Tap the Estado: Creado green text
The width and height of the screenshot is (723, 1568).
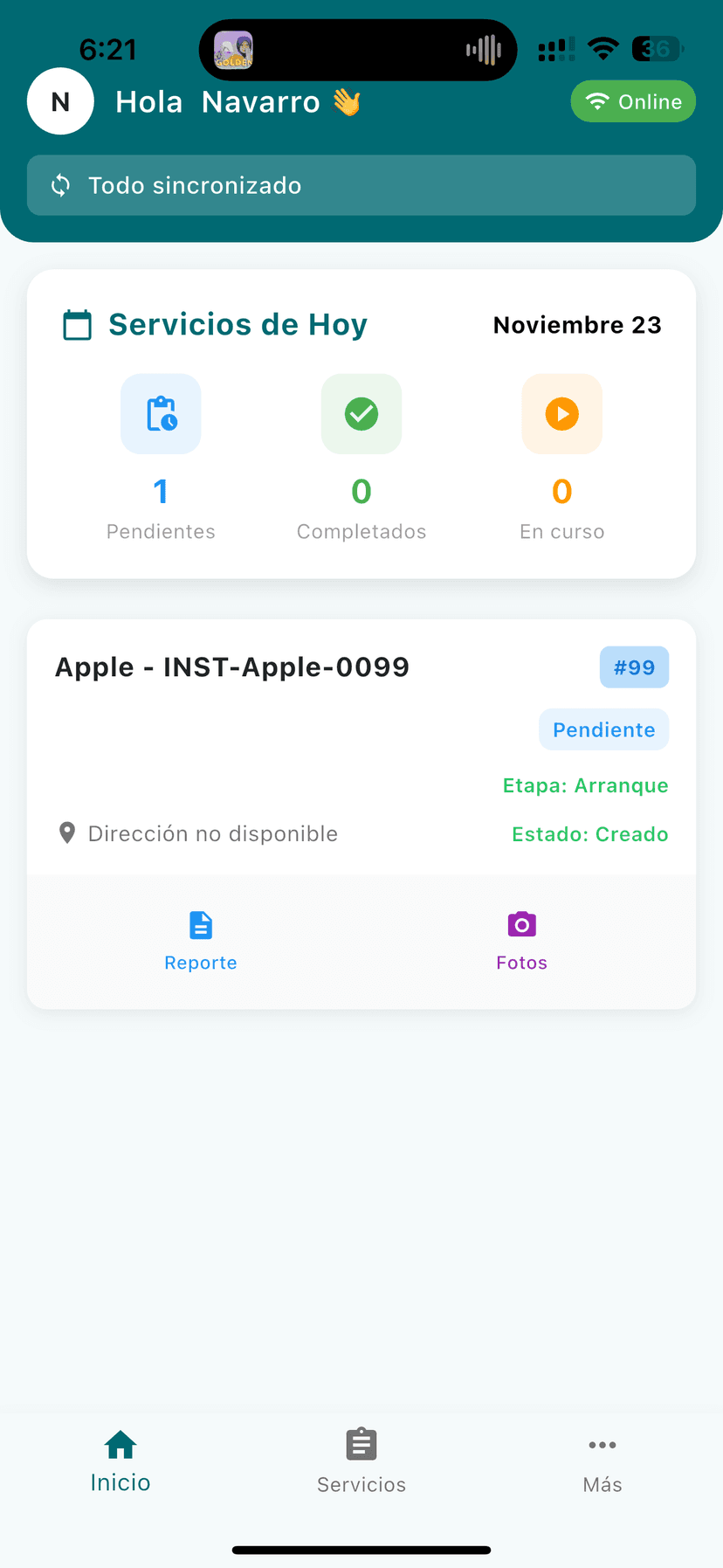589,833
